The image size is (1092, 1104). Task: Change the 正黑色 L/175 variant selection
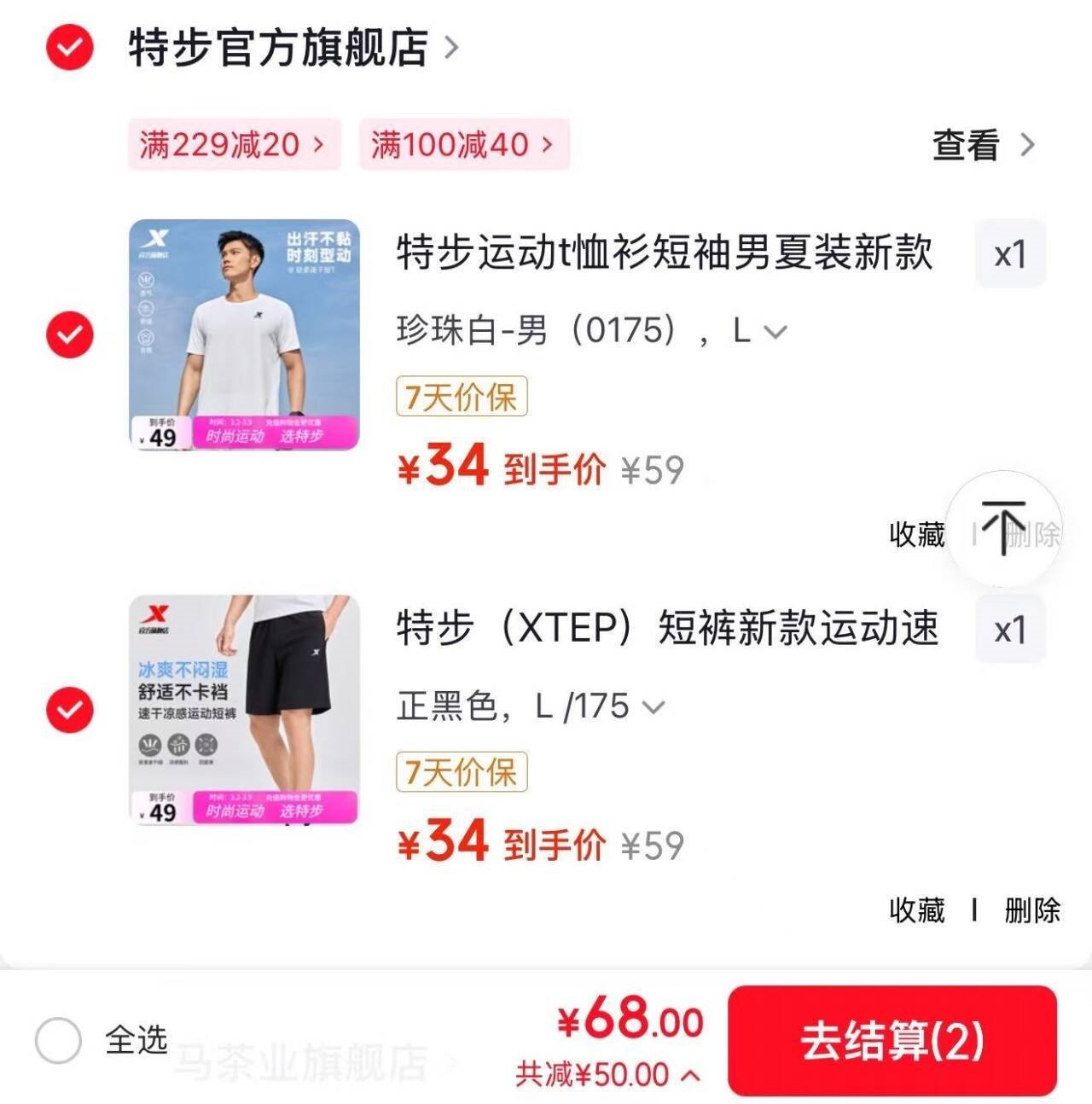point(529,706)
